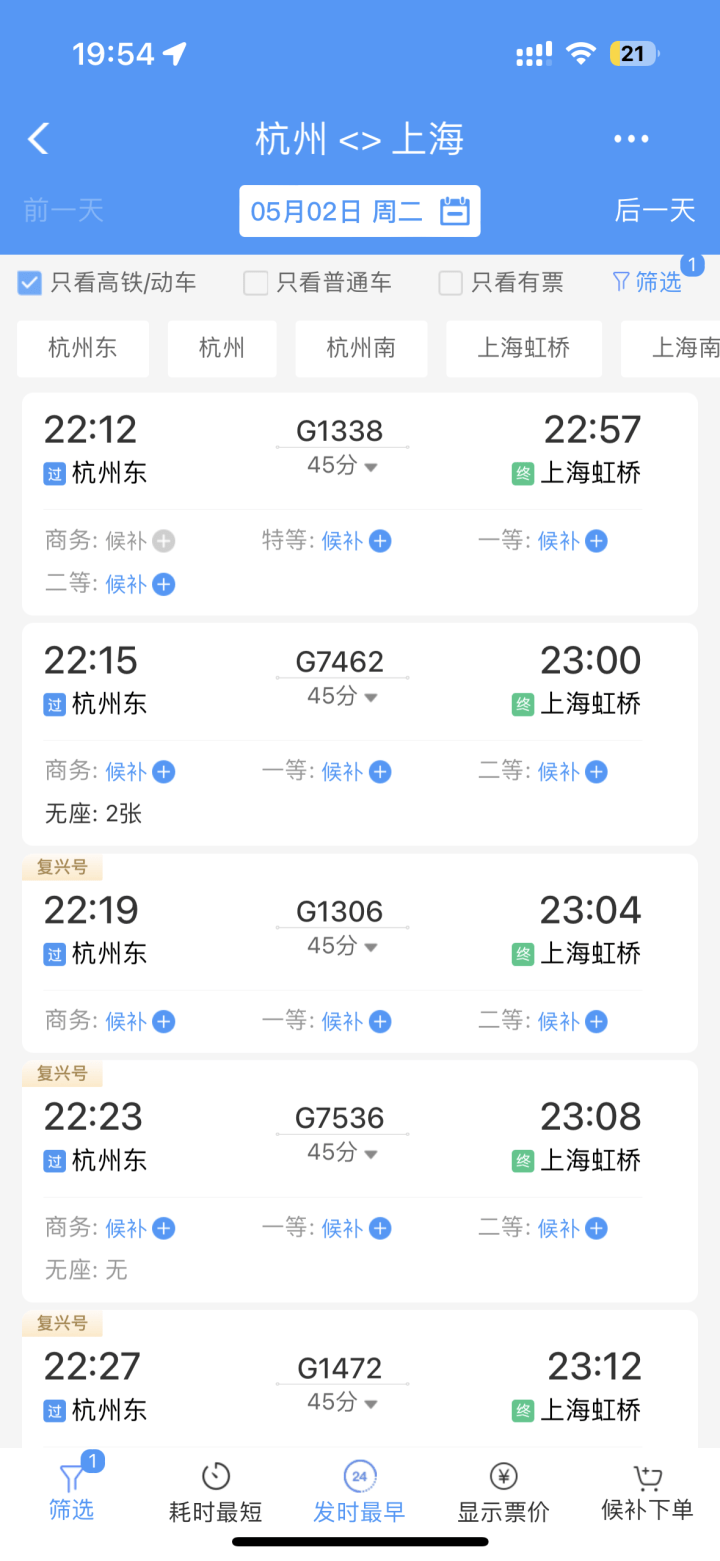
Task: Open the 05月02日 date picker
Action: pyautogui.click(x=359, y=211)
